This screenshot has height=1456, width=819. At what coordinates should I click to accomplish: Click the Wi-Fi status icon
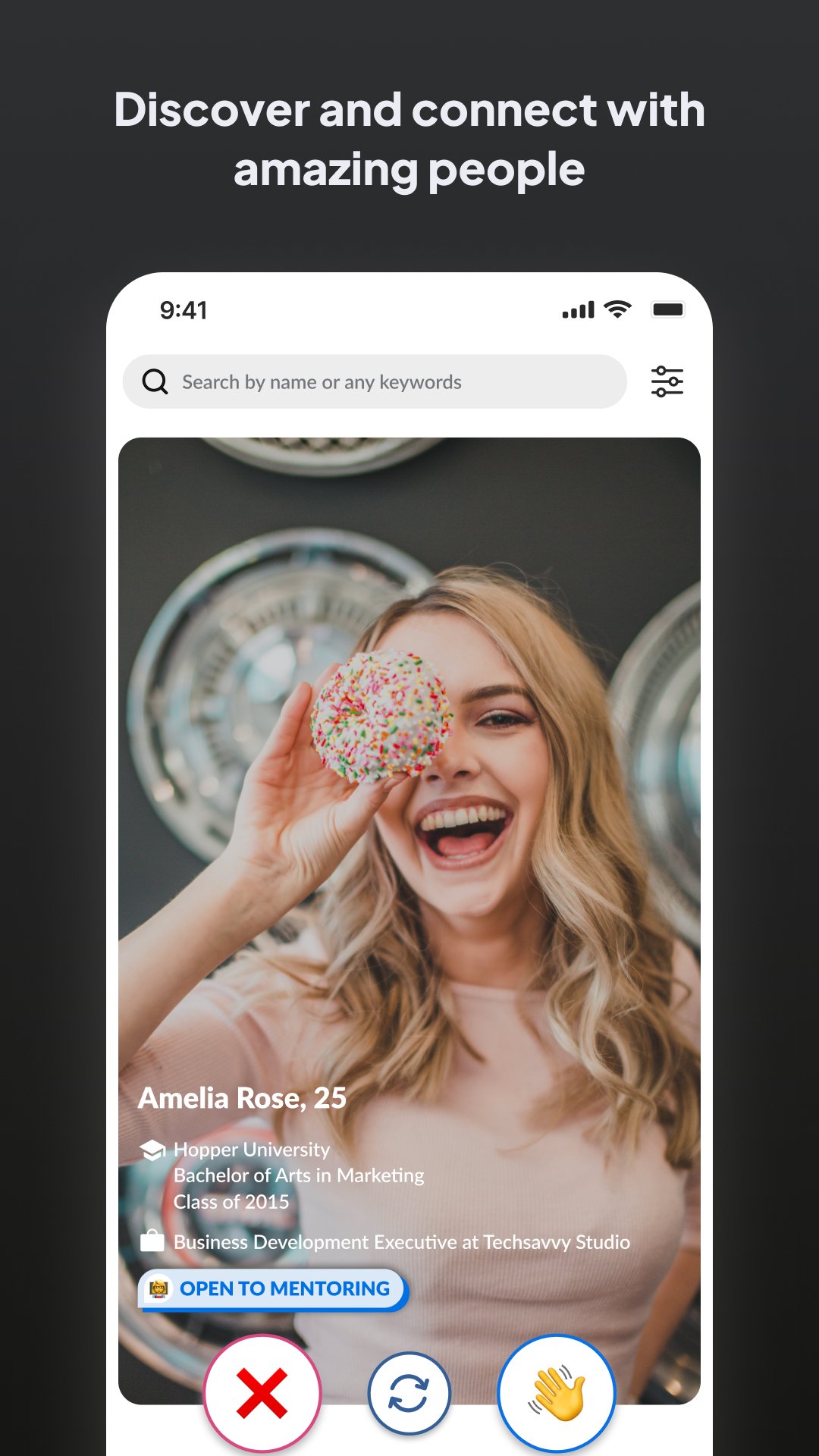[x=617, y=308]
